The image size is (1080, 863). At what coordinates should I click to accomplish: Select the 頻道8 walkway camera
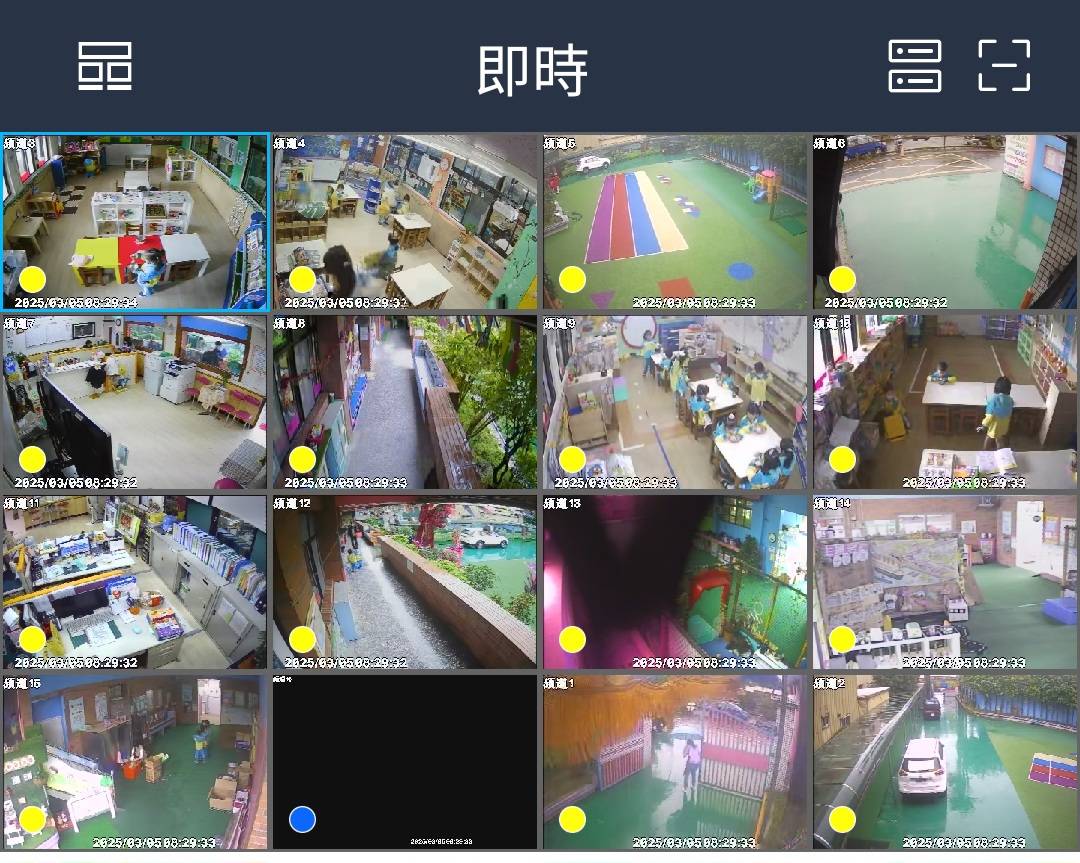click(x=405, y=402)
